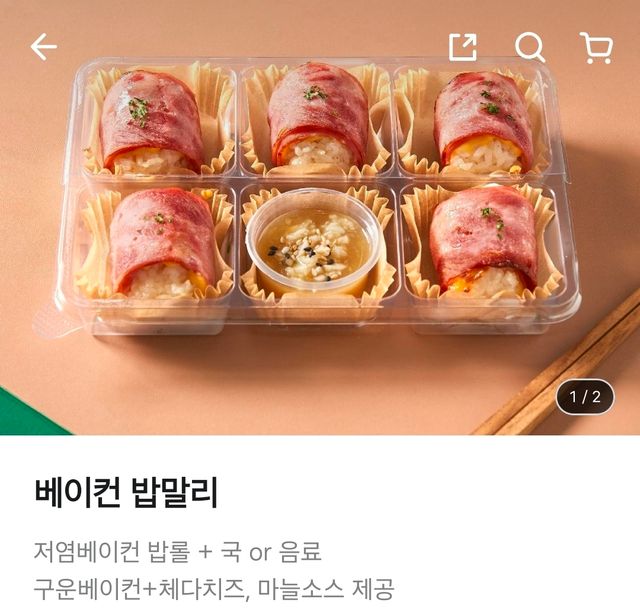The height and width of the screenshot is (616, 640).
Task: Open the shopping cart
Action: 596,47
